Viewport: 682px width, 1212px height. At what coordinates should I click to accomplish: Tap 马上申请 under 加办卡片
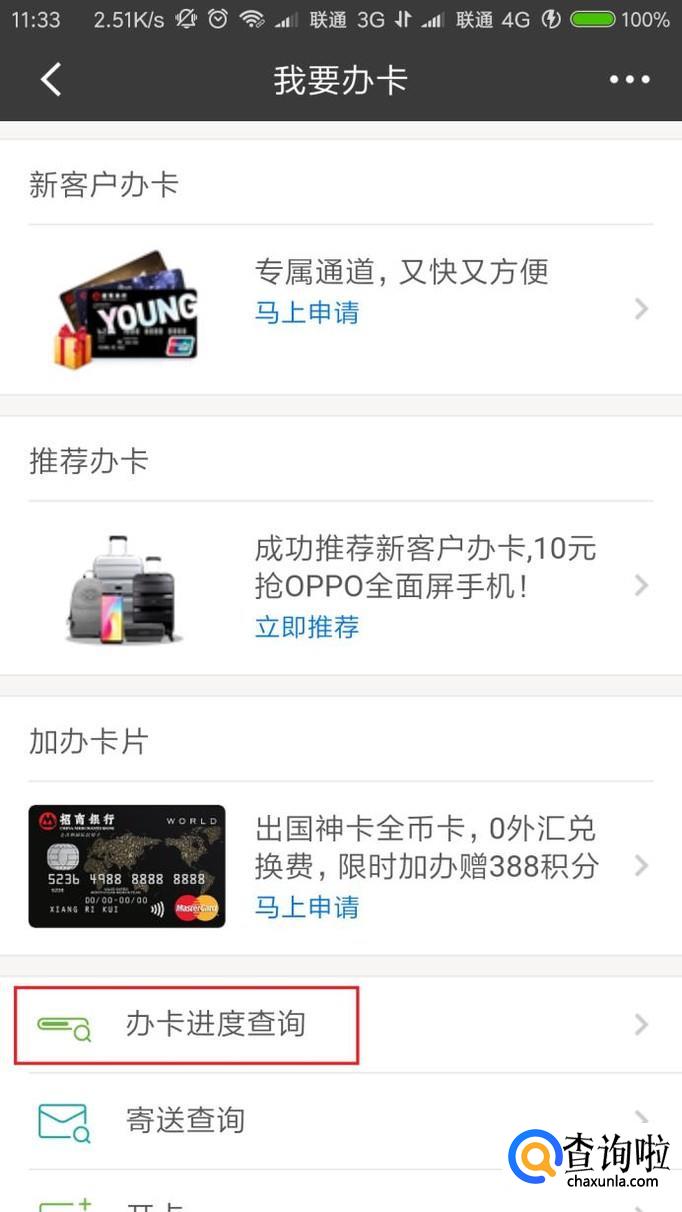(306, 907)
